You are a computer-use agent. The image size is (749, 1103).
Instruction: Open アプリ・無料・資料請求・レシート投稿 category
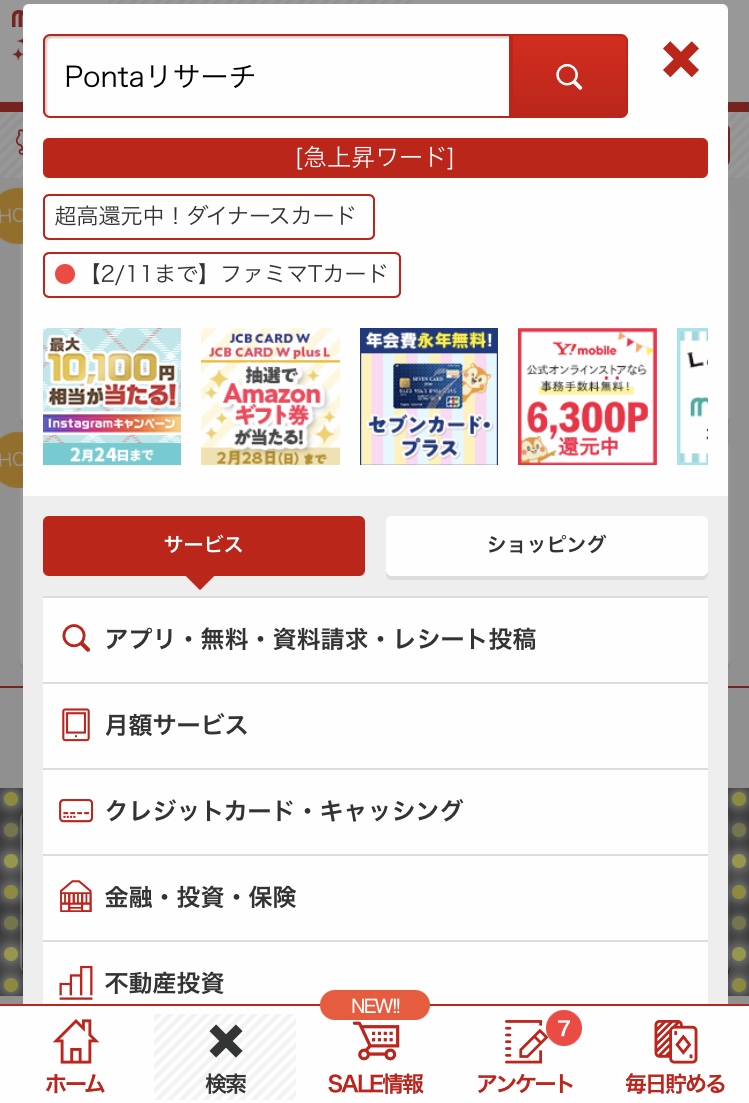click(x=375, y=640)
